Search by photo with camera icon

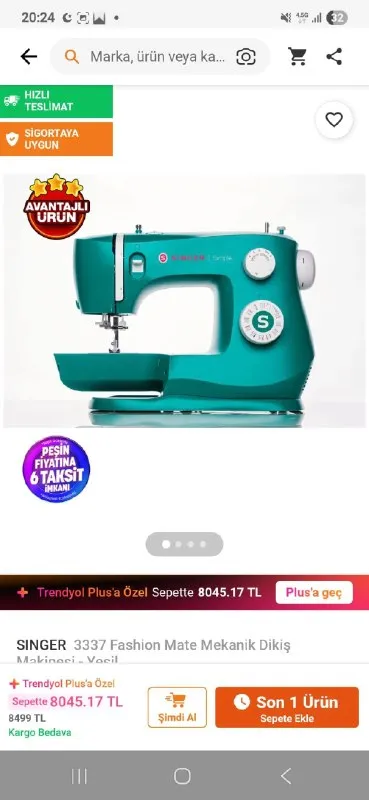tap(245, 57)
